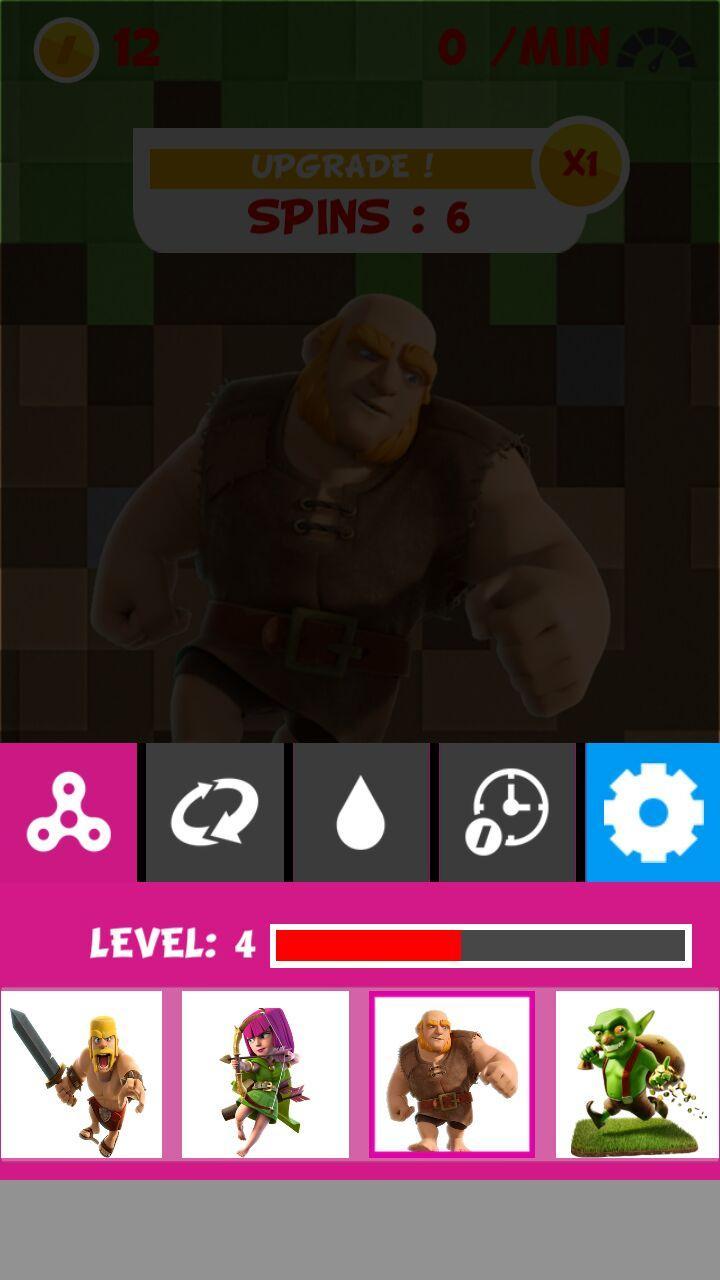The image size is (720, 1280).
Task: Select the Giant character tile
Action: click(x=451, y=1074)
